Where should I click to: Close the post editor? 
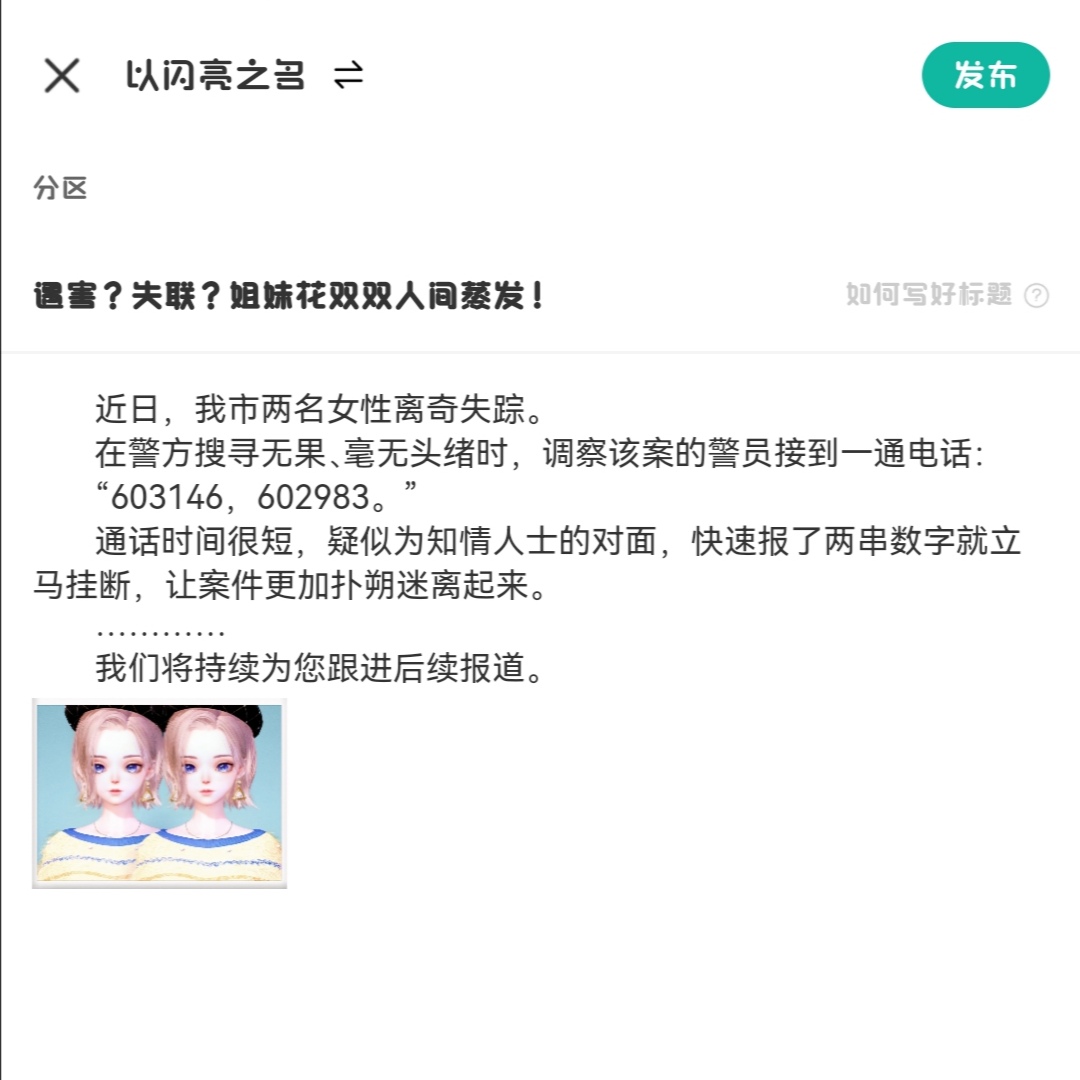62,75
